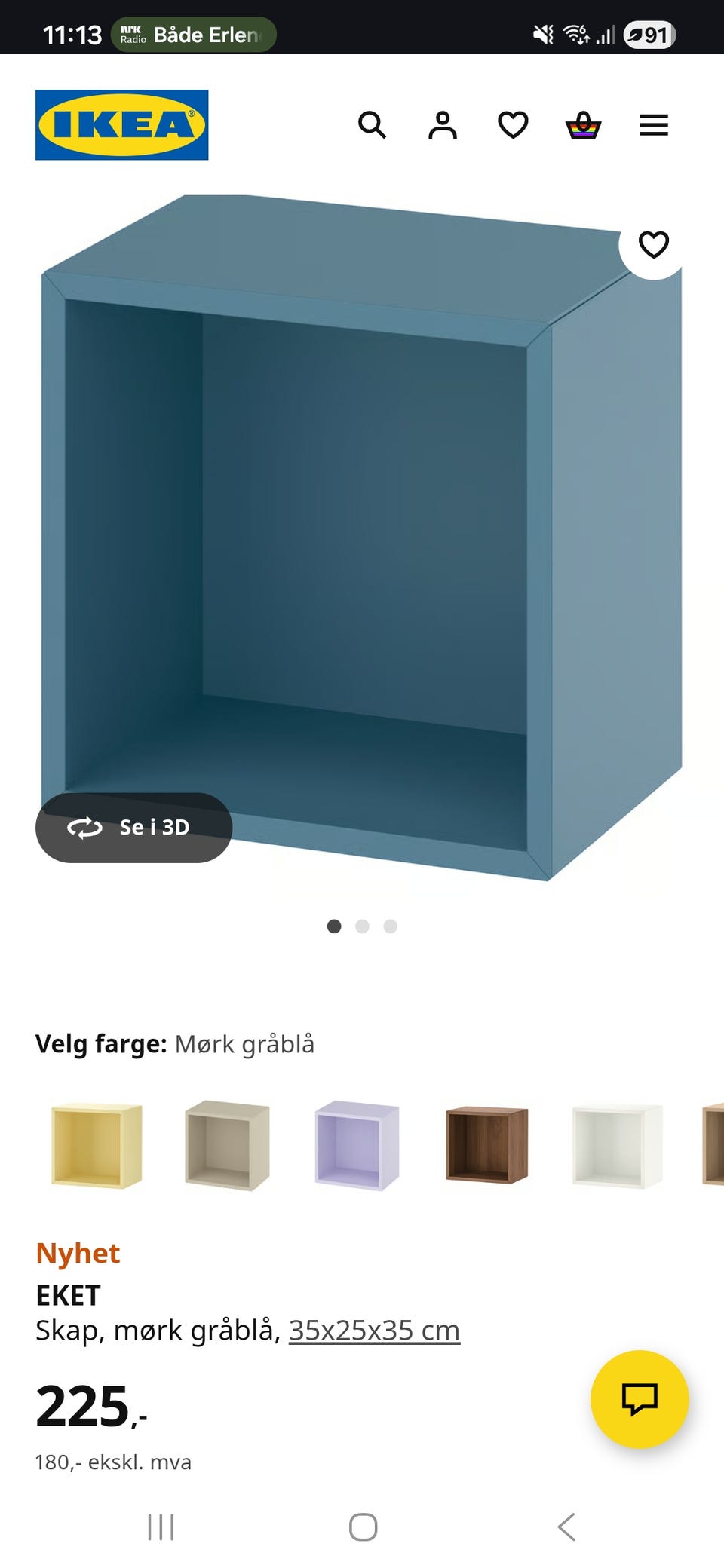This screenshot has width=724, height=1568.
Task: Open the yellow chat bubble
Action: click(640, 1398)
